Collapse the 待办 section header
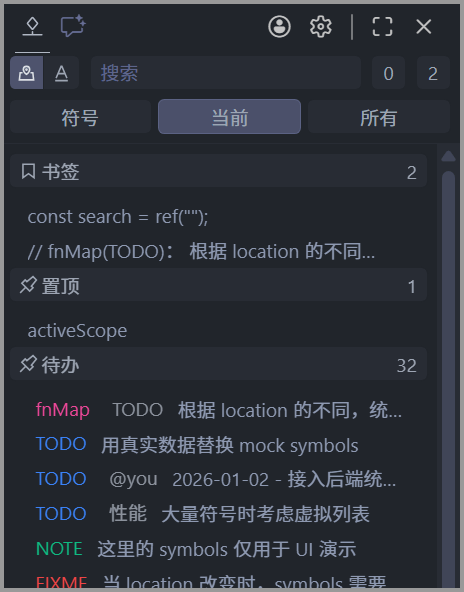 coord(218,364)
